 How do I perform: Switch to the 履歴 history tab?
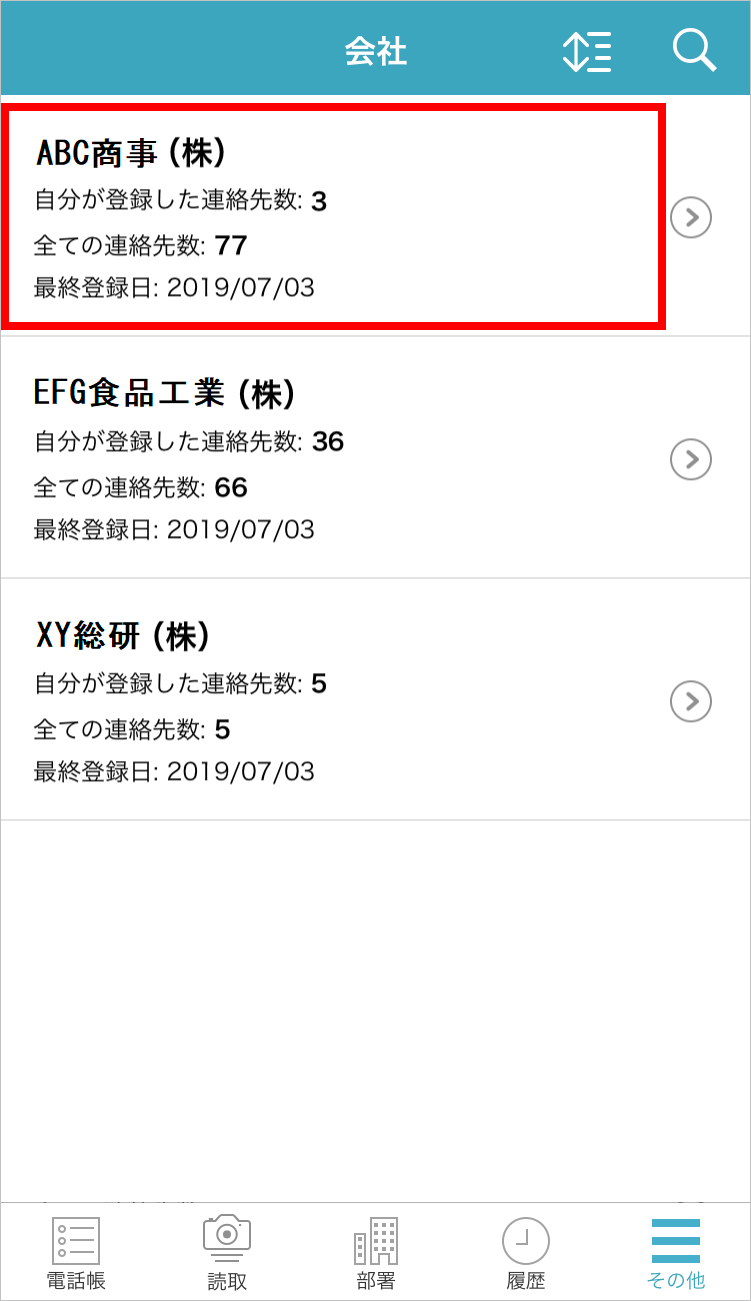pyautogui.click(x=525, y=1253)
